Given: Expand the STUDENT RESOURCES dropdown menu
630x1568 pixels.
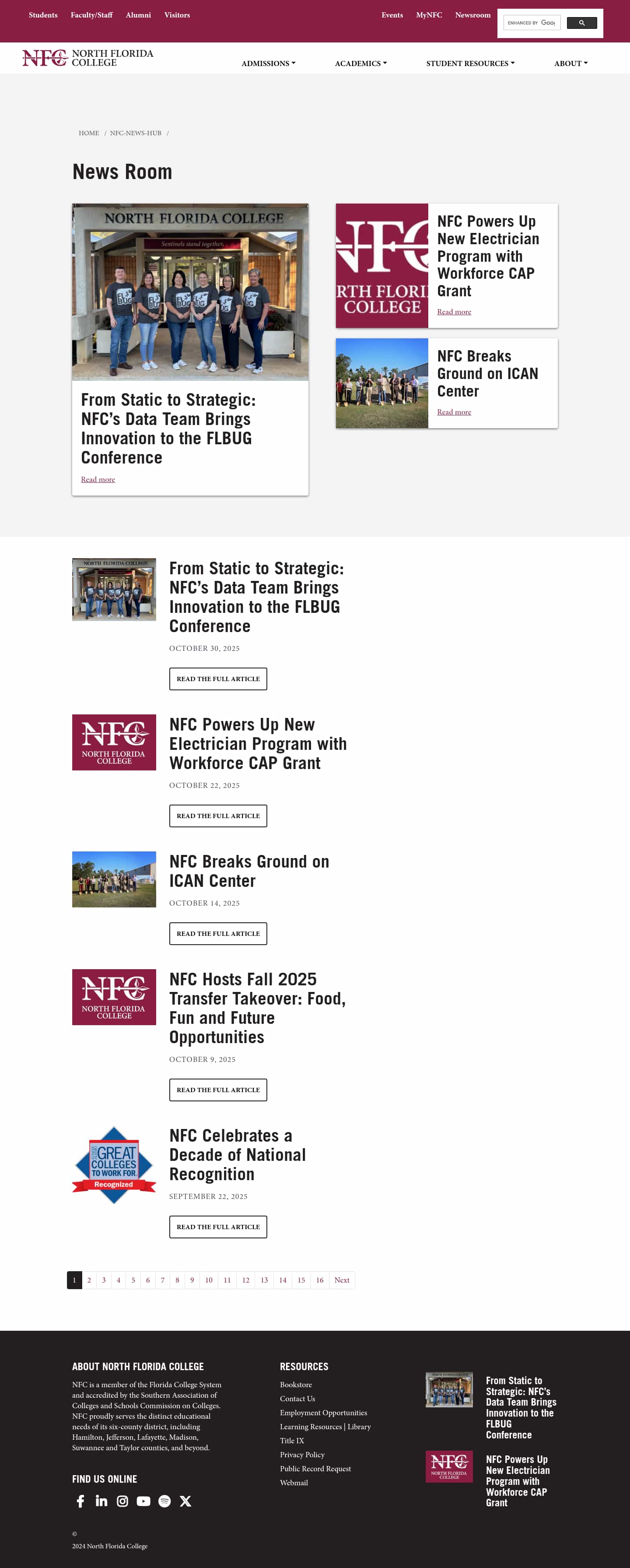Looking at the screenshot, I should click(x=470, y=63).
